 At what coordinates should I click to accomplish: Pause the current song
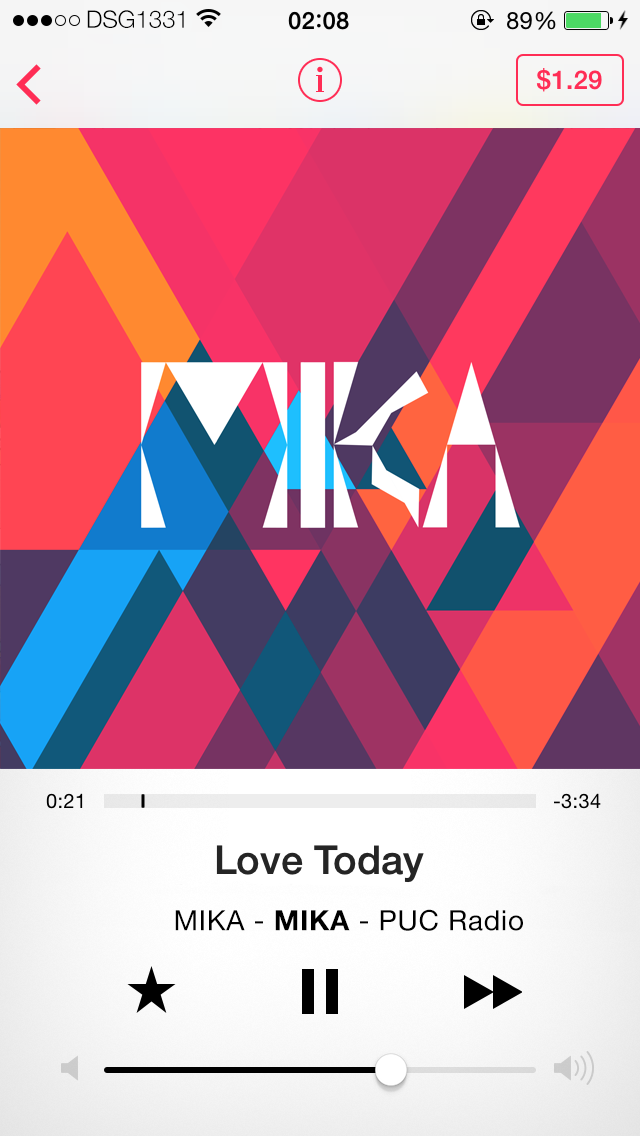320,991
